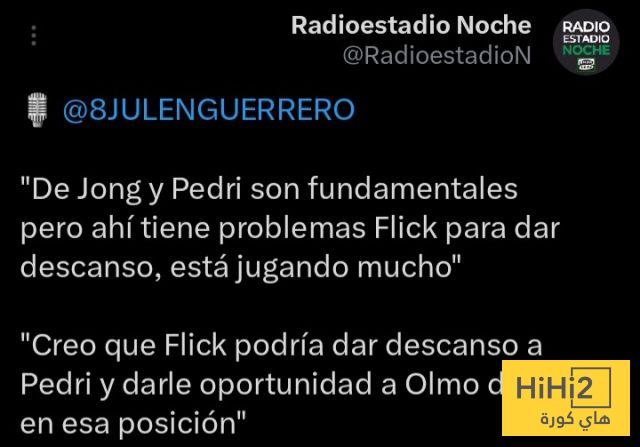The width and height of the screenshot is (640, 447).
Task: Open the @8JULENGUERRERO mention link
Action: click(x=208, y=110)
